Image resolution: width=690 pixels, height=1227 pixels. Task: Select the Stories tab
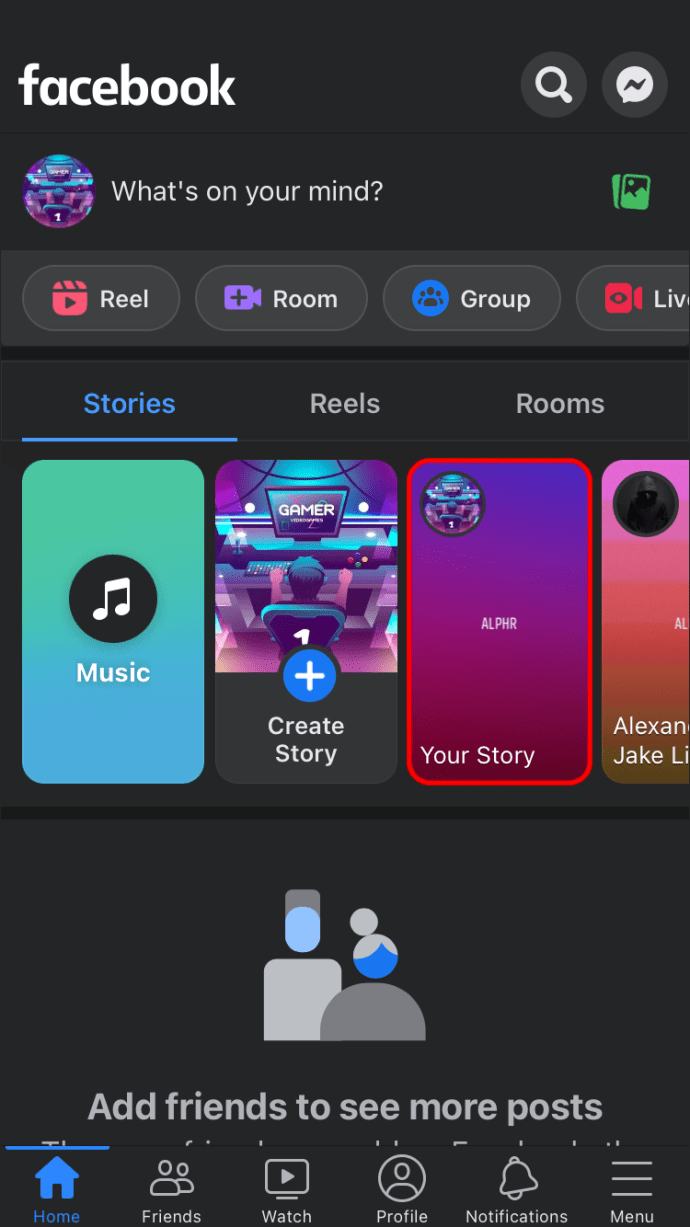129,404
